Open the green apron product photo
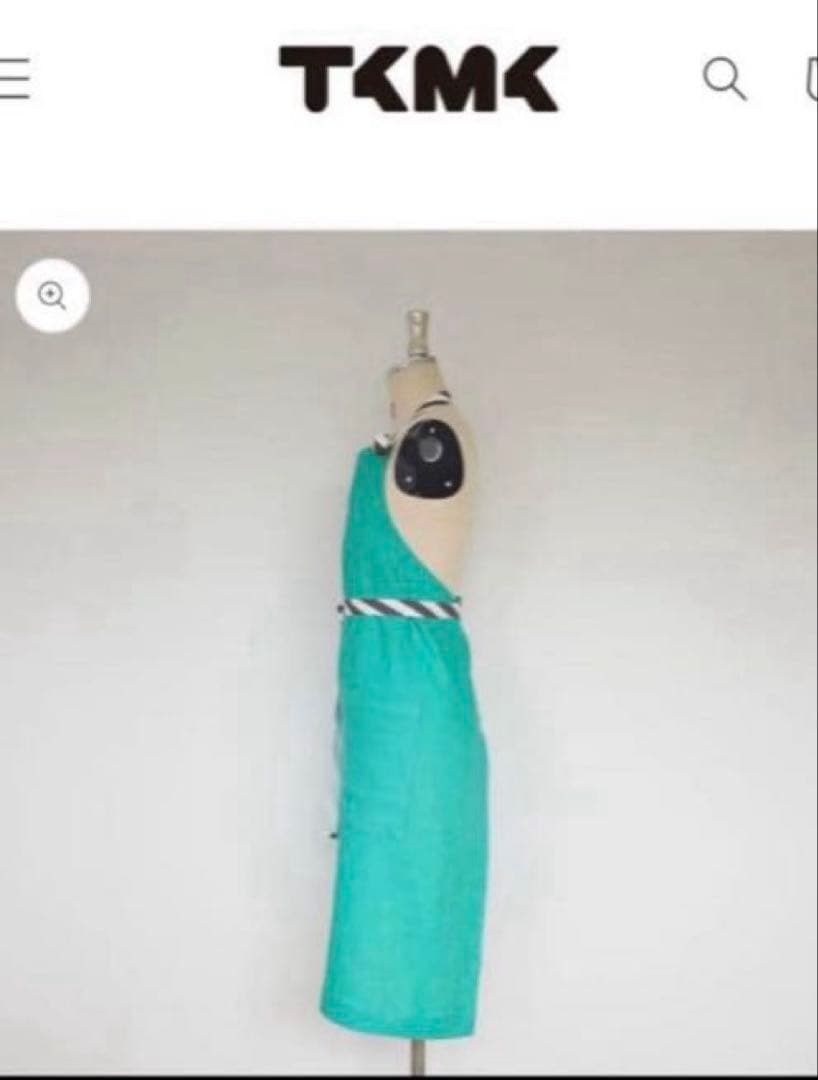 point(408,680)
